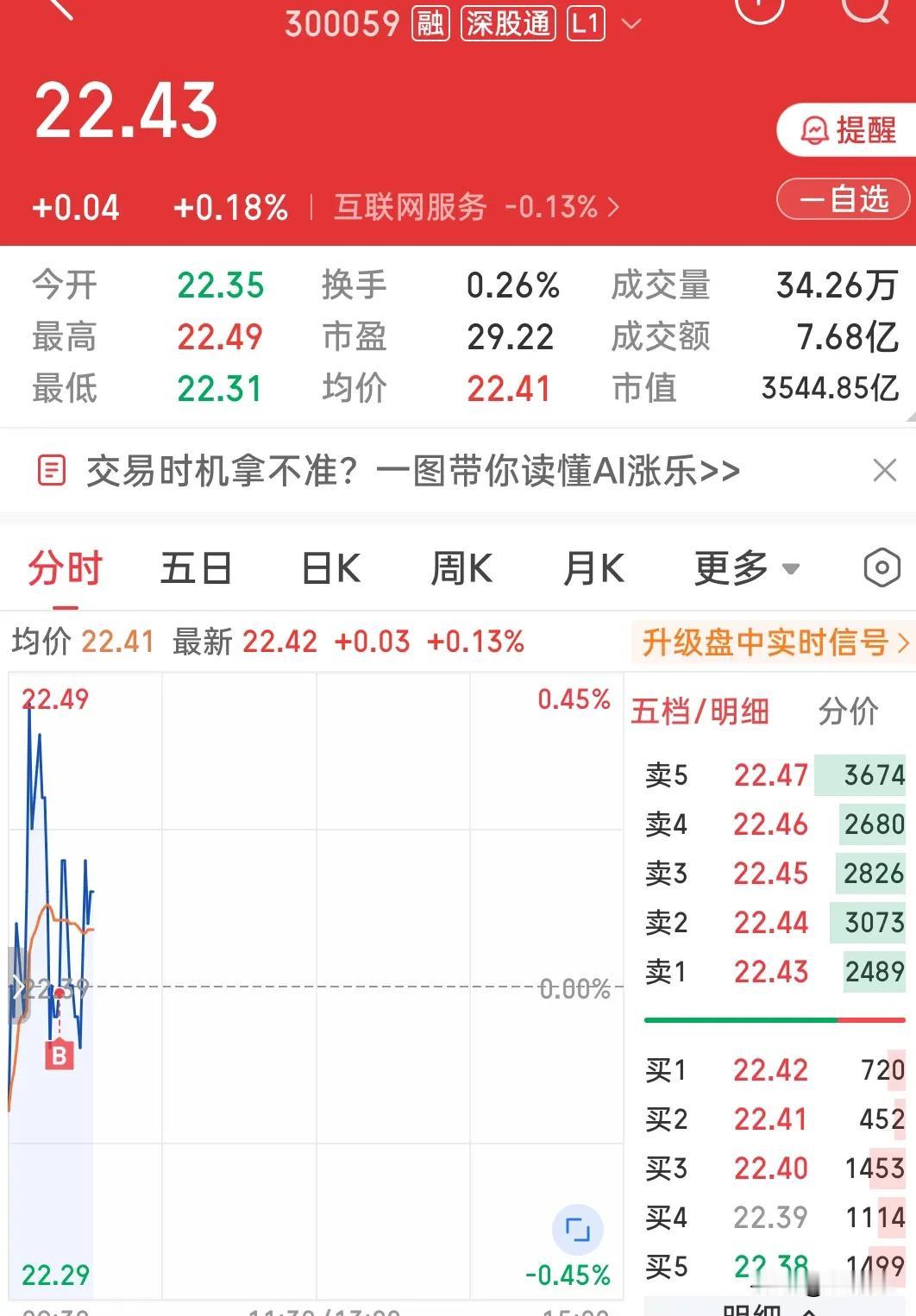The height and width of the screenshot is (1316, 916).
Task: Toggle the 深股通 badge
Action: pyautogui.click(x=507, y=23)
